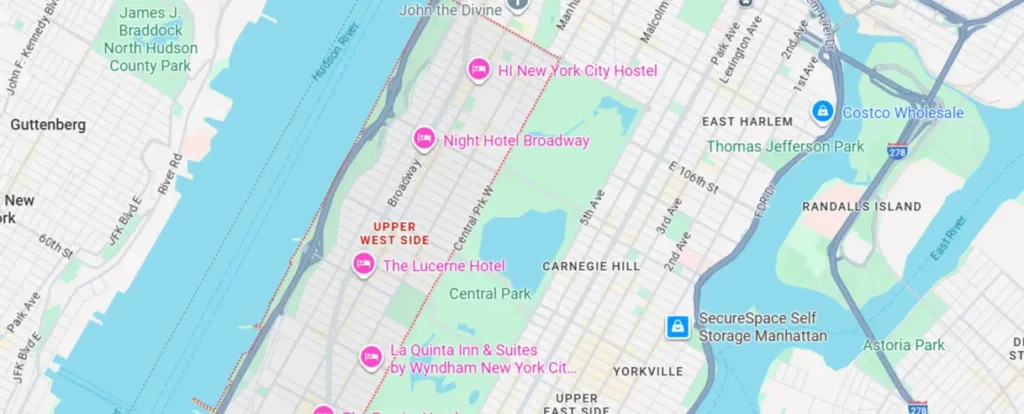
Task: Open SecureSpace Self Storage Manhattan pin
Action: (678, 325)
